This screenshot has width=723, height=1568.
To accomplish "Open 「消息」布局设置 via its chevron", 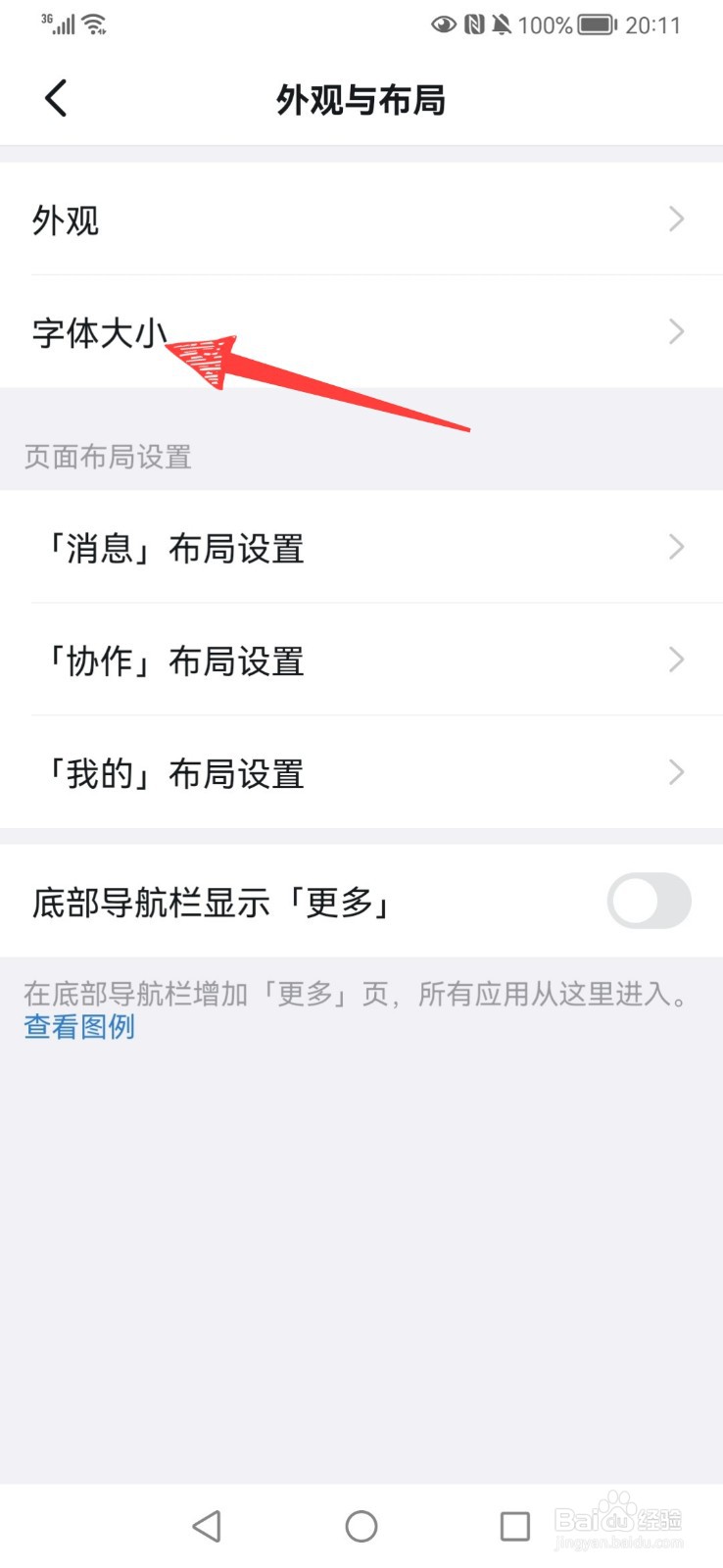I will pos(675,547).
